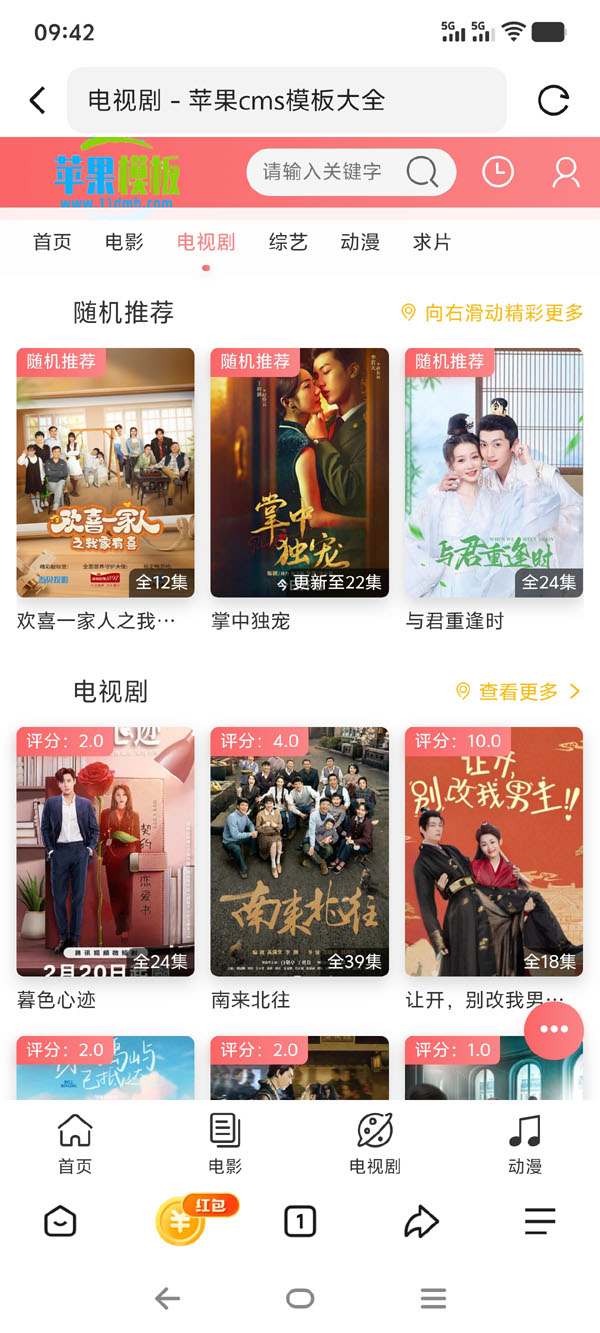
Task: Switch to the 综艺 top tab
Action: pos(288,242)
